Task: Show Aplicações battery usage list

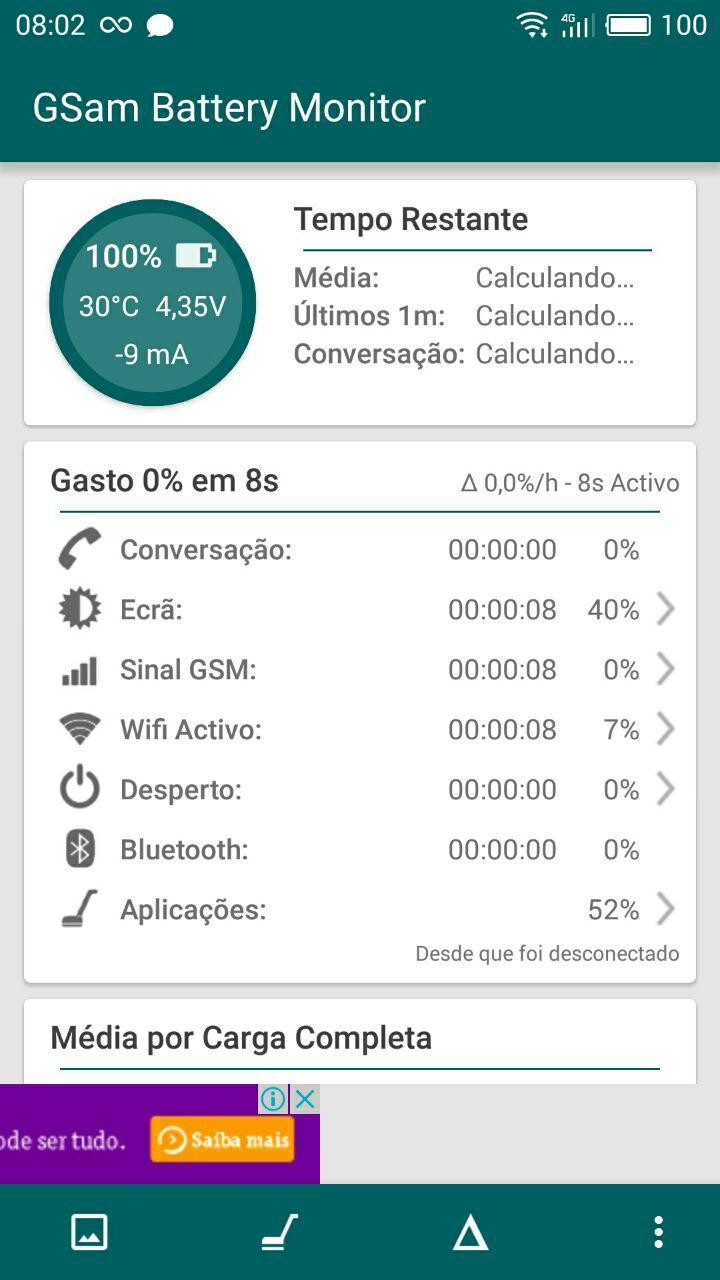Action: pos(360,909)
